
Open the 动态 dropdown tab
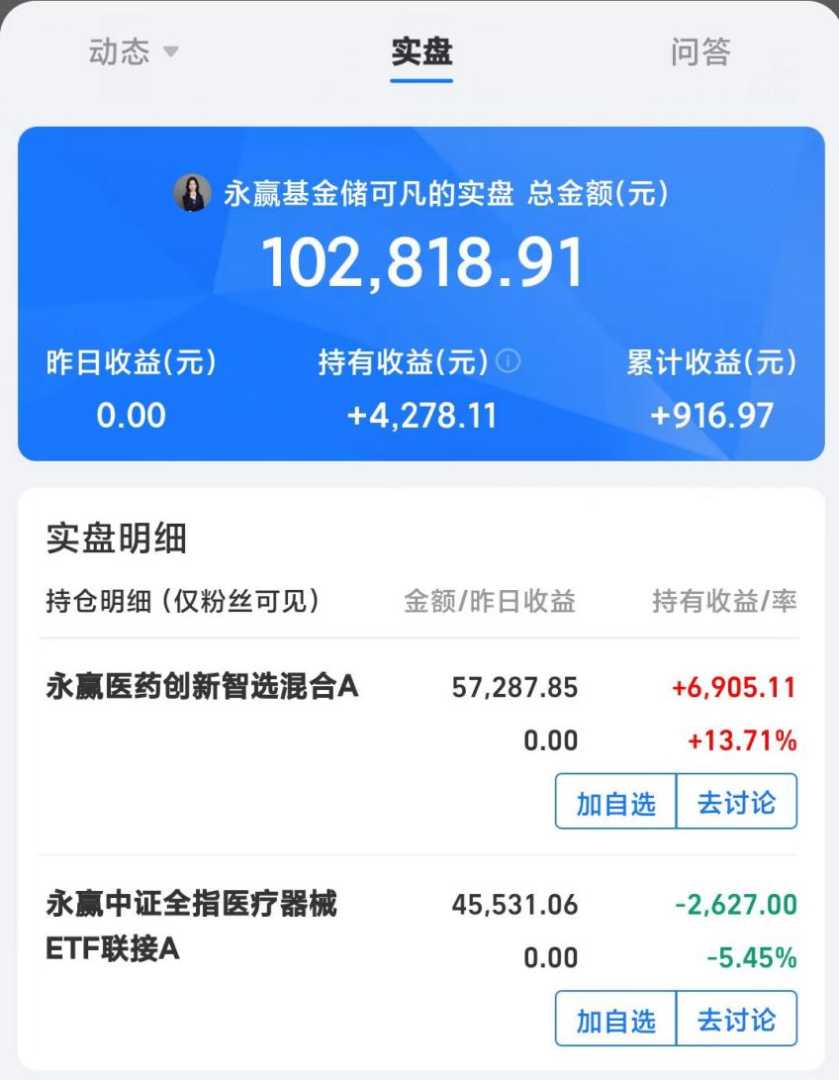pyautogui.click(x=132, y=52)
